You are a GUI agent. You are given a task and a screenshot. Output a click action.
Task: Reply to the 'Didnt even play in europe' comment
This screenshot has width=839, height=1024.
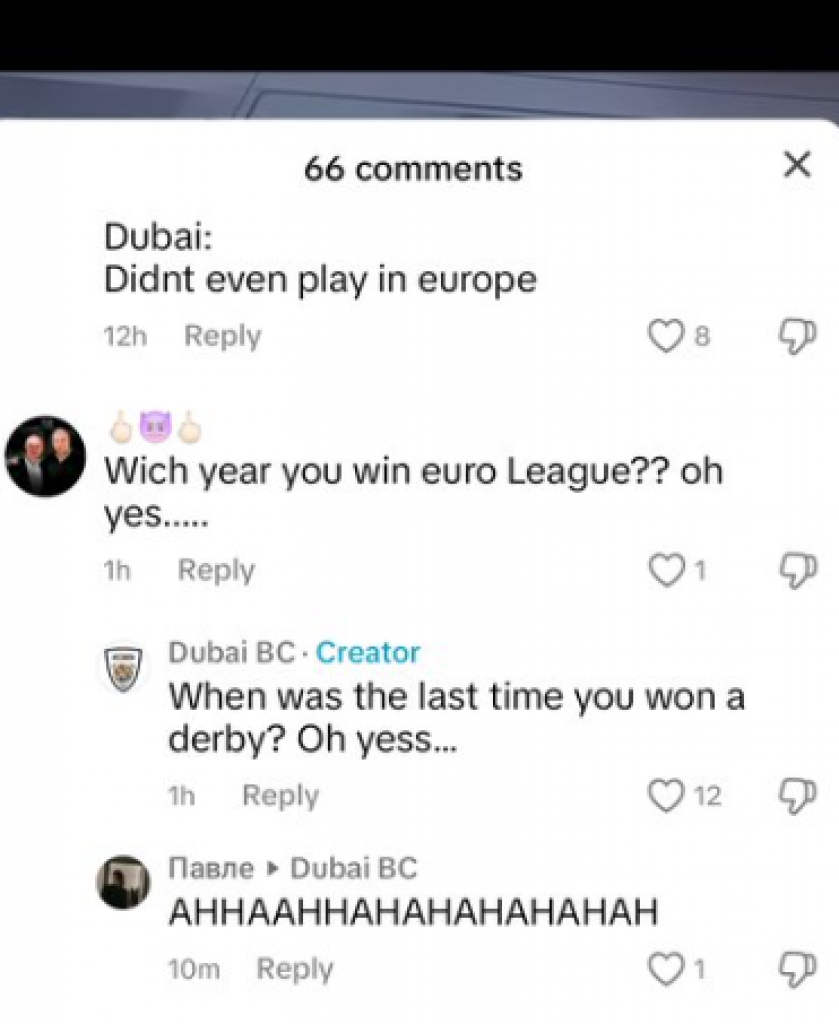(222, 337)
